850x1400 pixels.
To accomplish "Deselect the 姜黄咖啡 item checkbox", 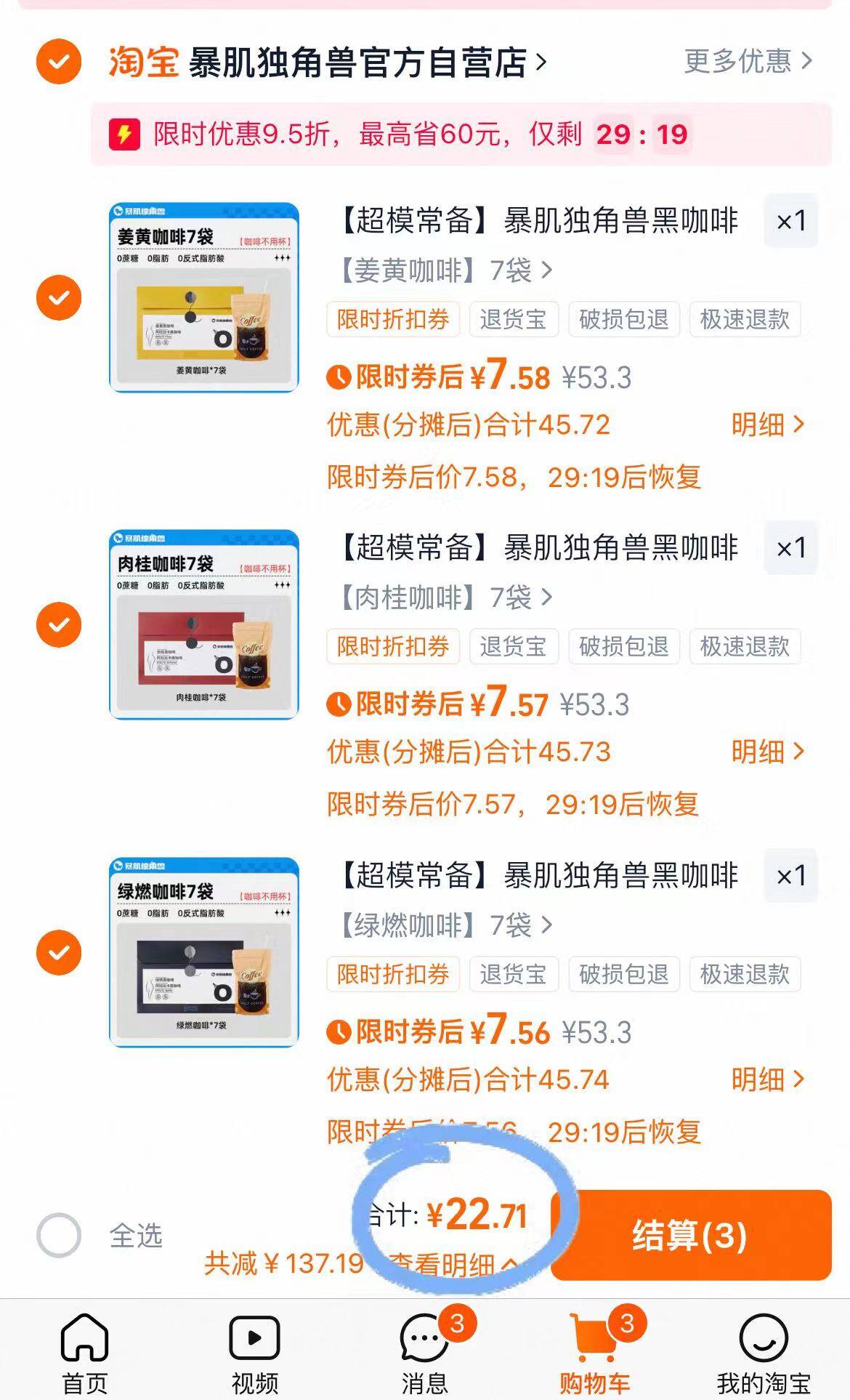I will [x=59, y=297].
